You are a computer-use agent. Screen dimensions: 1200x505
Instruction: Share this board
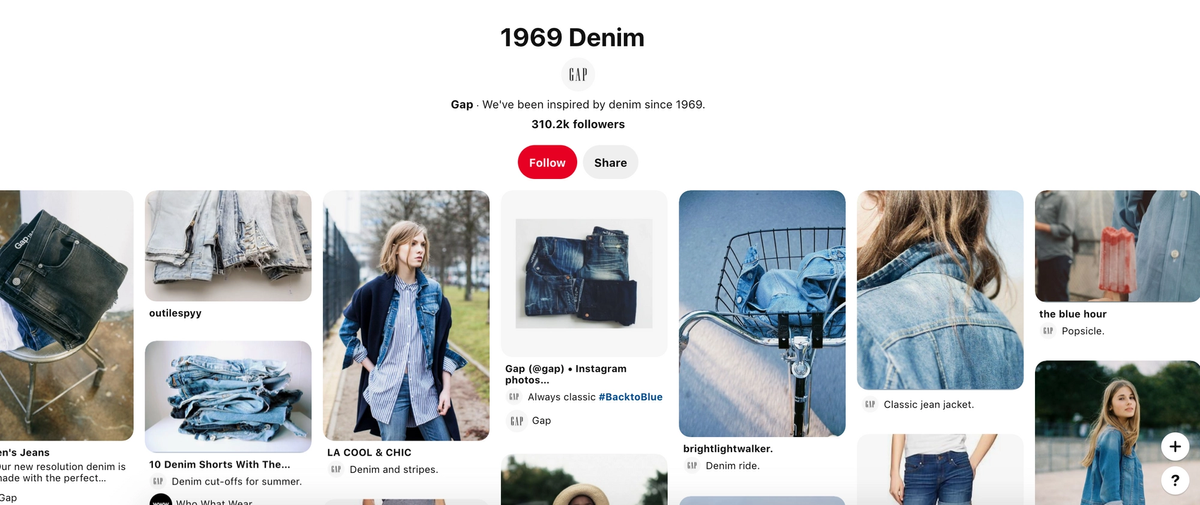pos(610,163)
